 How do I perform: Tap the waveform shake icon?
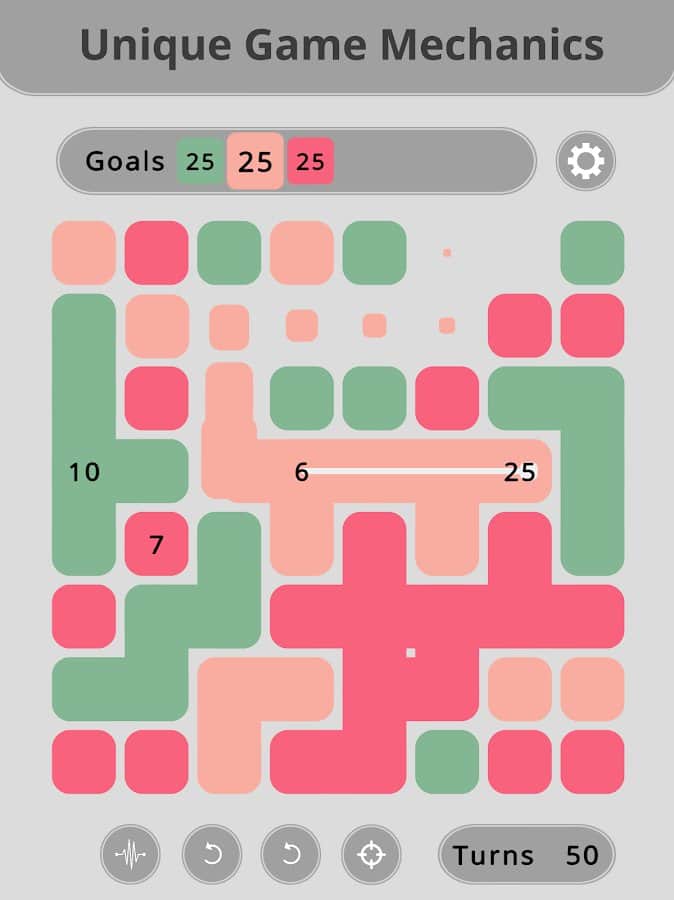pyautogui.click(x=130, y=855)
